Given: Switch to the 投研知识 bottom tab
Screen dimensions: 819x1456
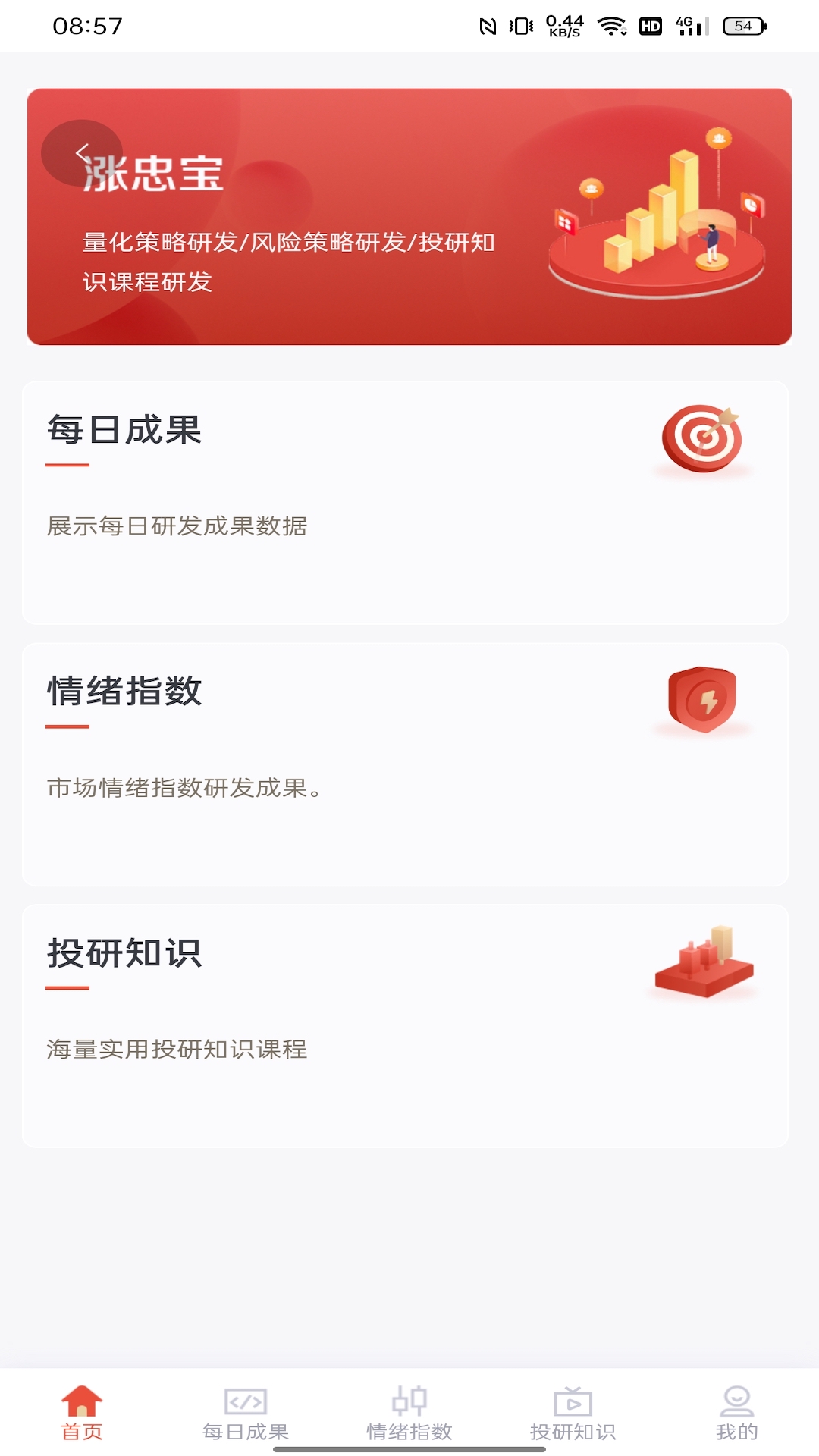Looking at the screenshot, I should [x=573, y=1412].
